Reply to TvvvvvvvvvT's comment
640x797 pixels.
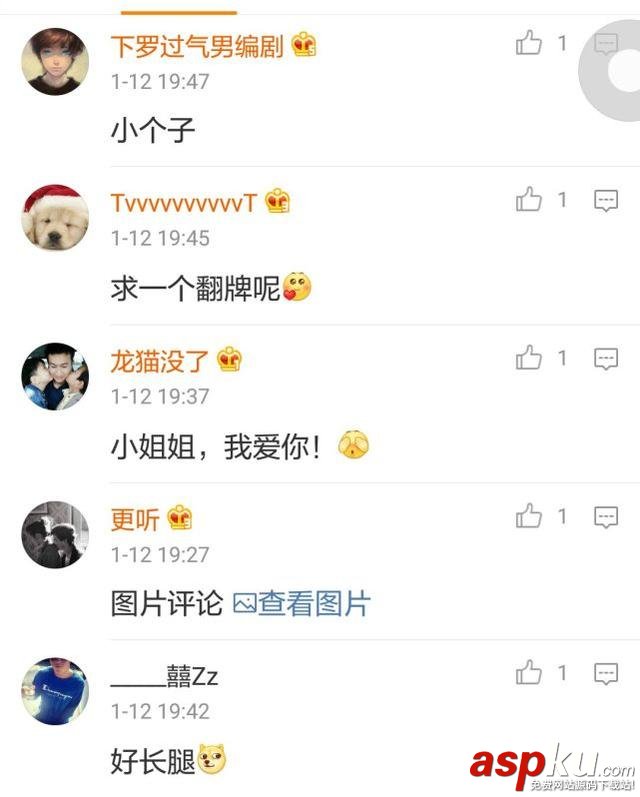pyautogui.click(x=606, y=201)
